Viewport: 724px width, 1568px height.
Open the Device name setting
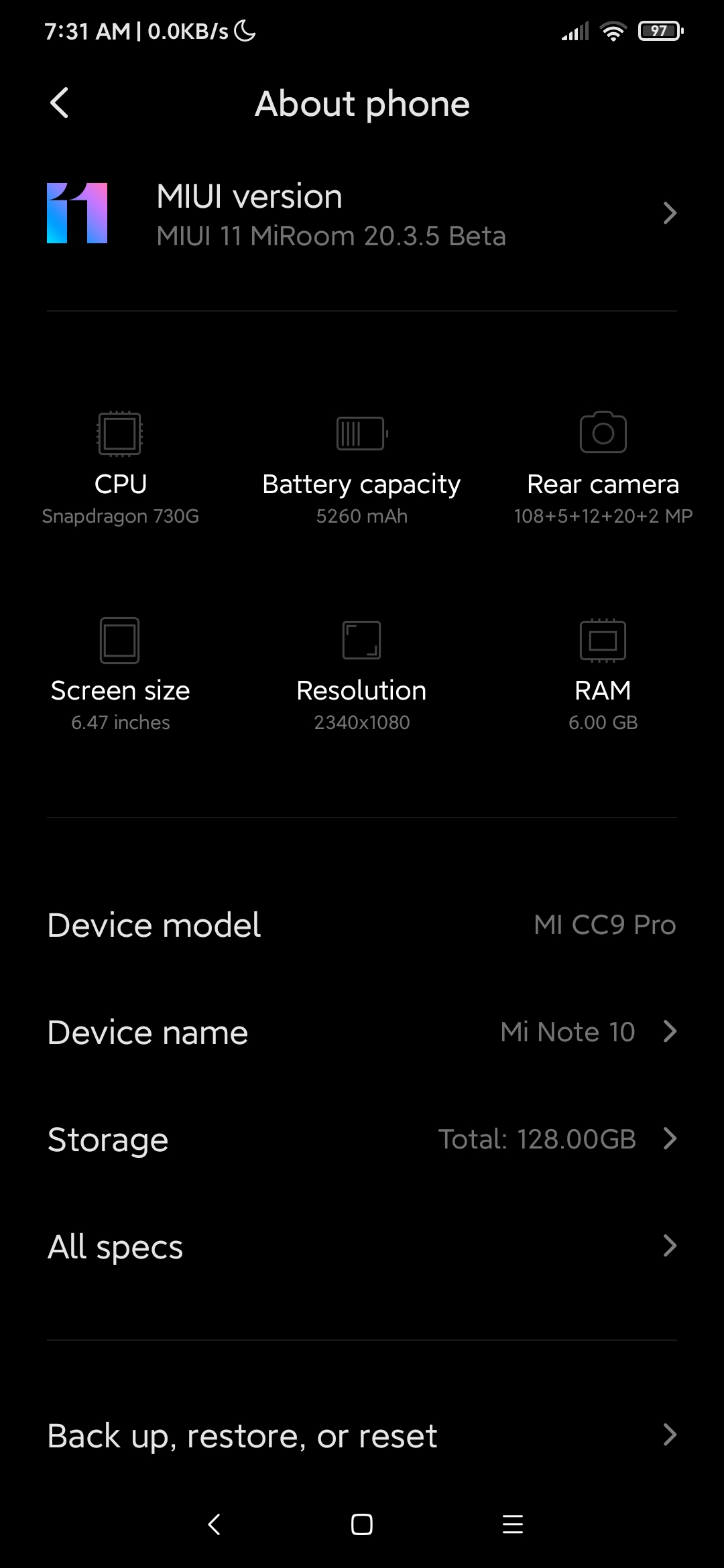pos(362,1032)
